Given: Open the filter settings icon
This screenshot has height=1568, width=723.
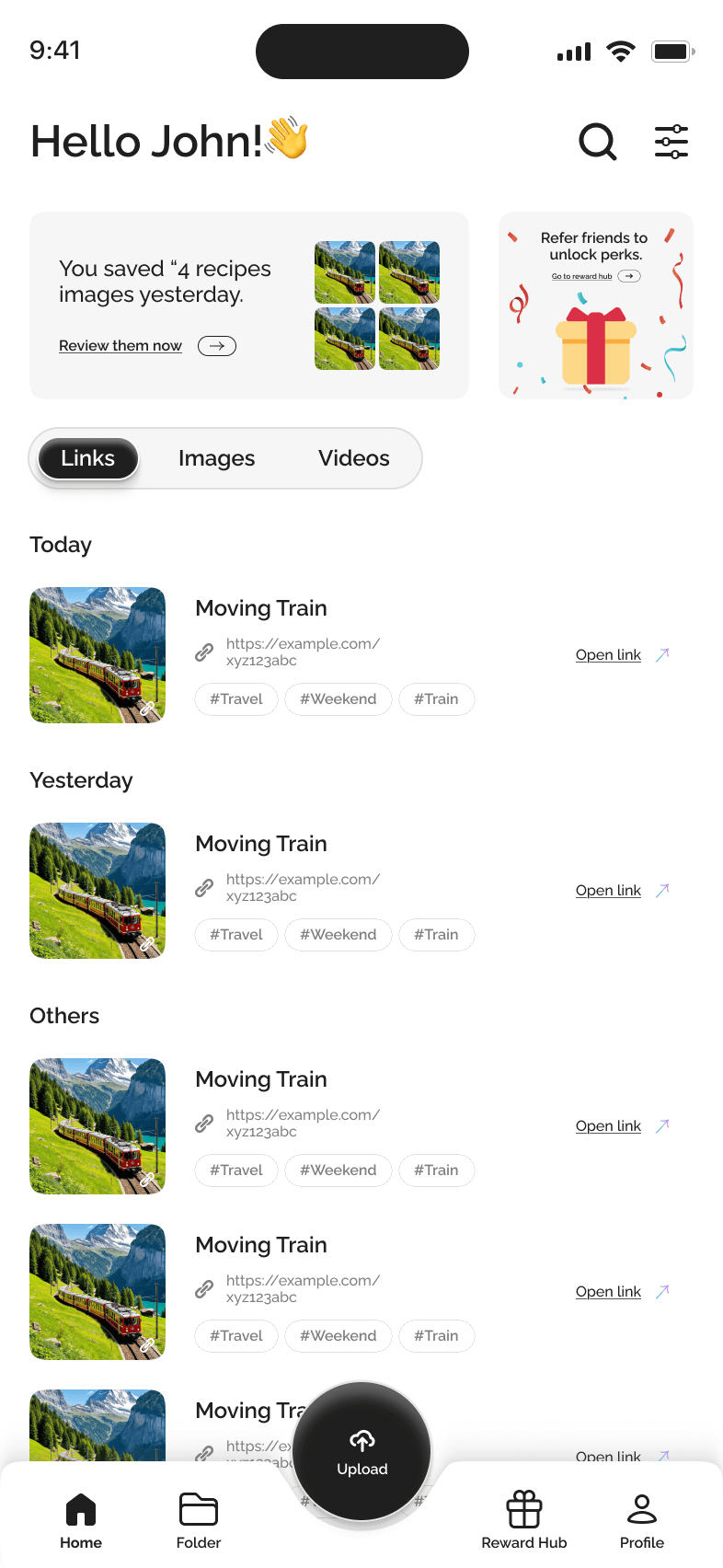Looking at the screenshot, I should coord(671,142).
